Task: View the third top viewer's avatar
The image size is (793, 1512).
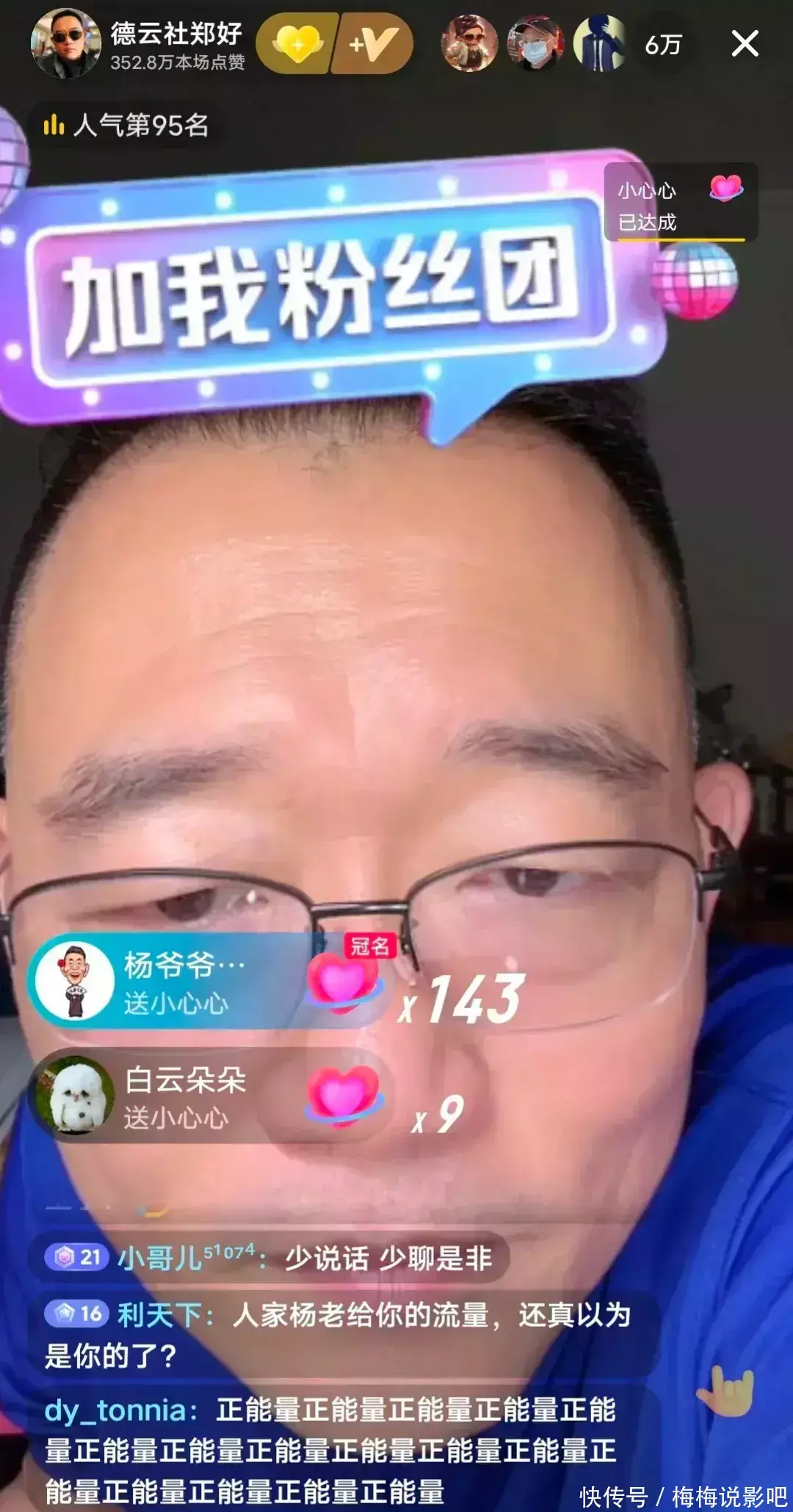Action: (x=600, y=44)
